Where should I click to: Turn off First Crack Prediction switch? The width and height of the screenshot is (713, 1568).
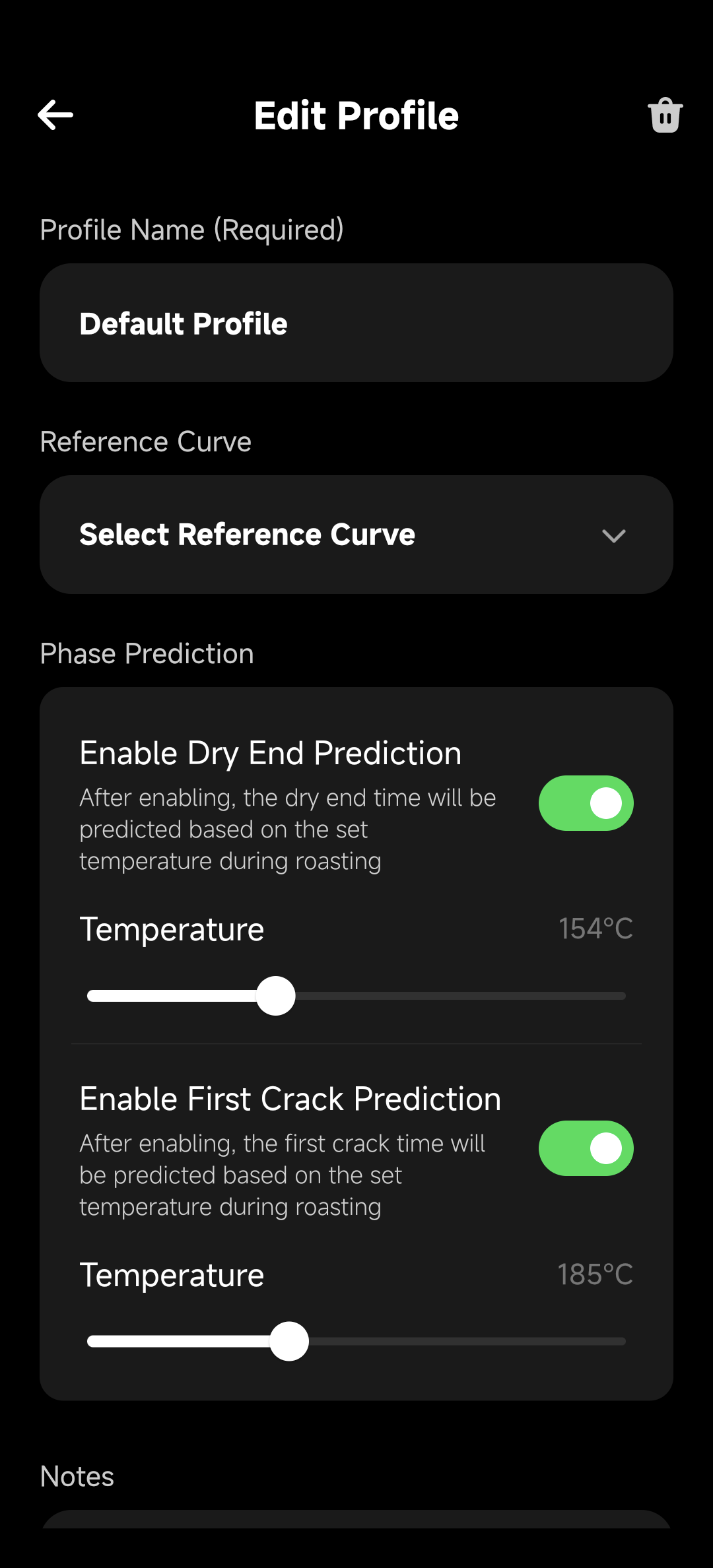tap(586, 1148)
